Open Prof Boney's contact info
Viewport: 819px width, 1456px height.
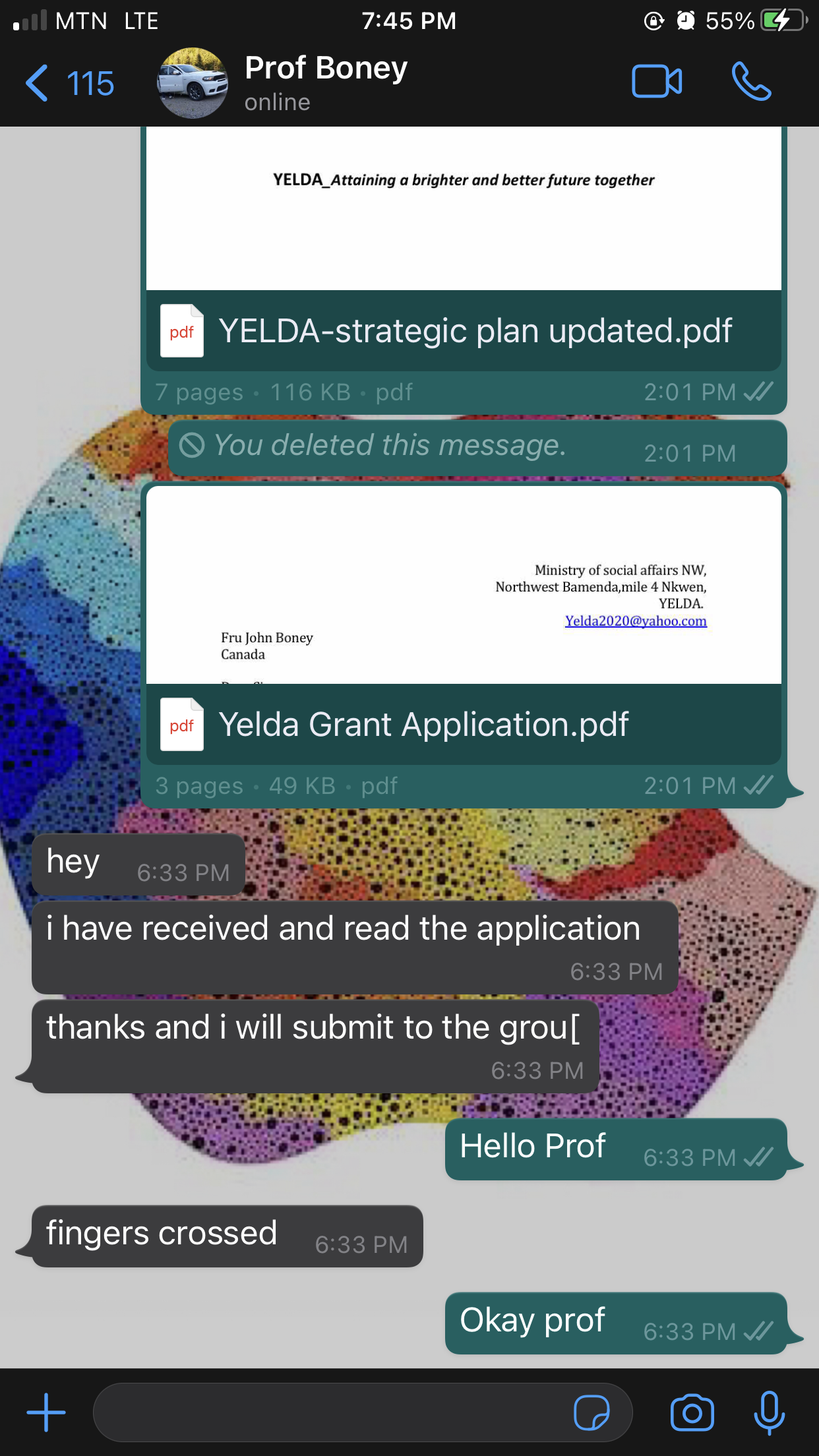tap(326, 82)
